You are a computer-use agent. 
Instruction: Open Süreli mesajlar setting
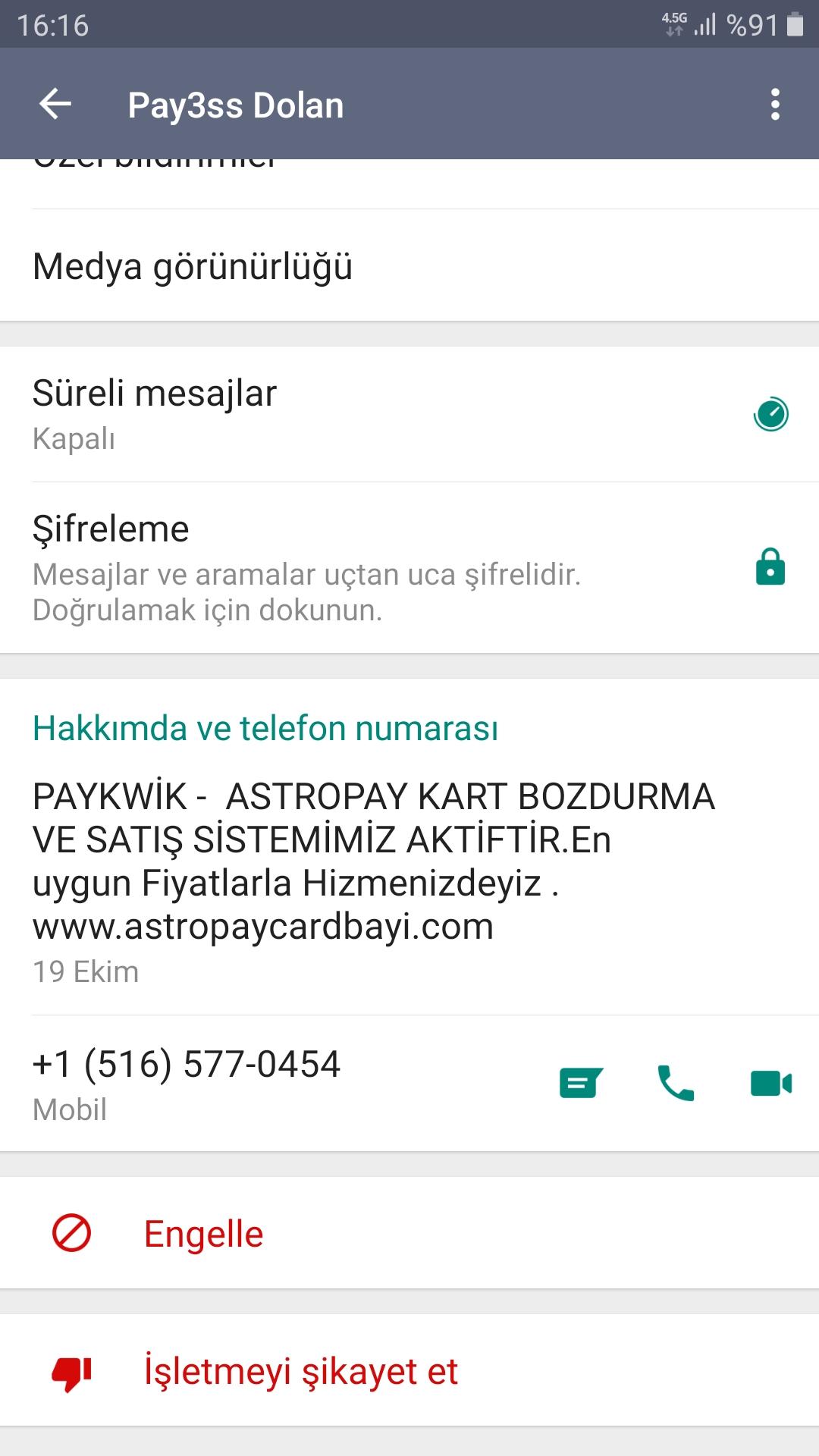click(409, 414)
